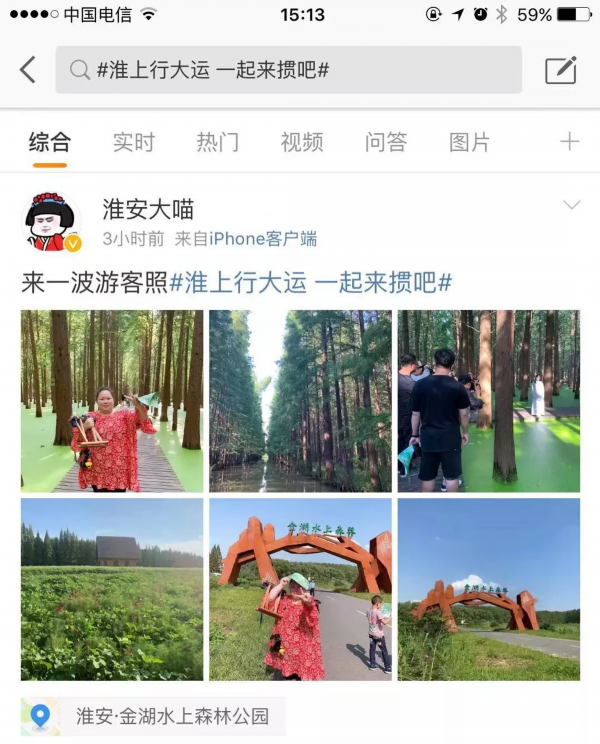The height and width of the screenshot is (744, 600).
Task: Switch to the 热门 tab
Action: coord(218,142)
